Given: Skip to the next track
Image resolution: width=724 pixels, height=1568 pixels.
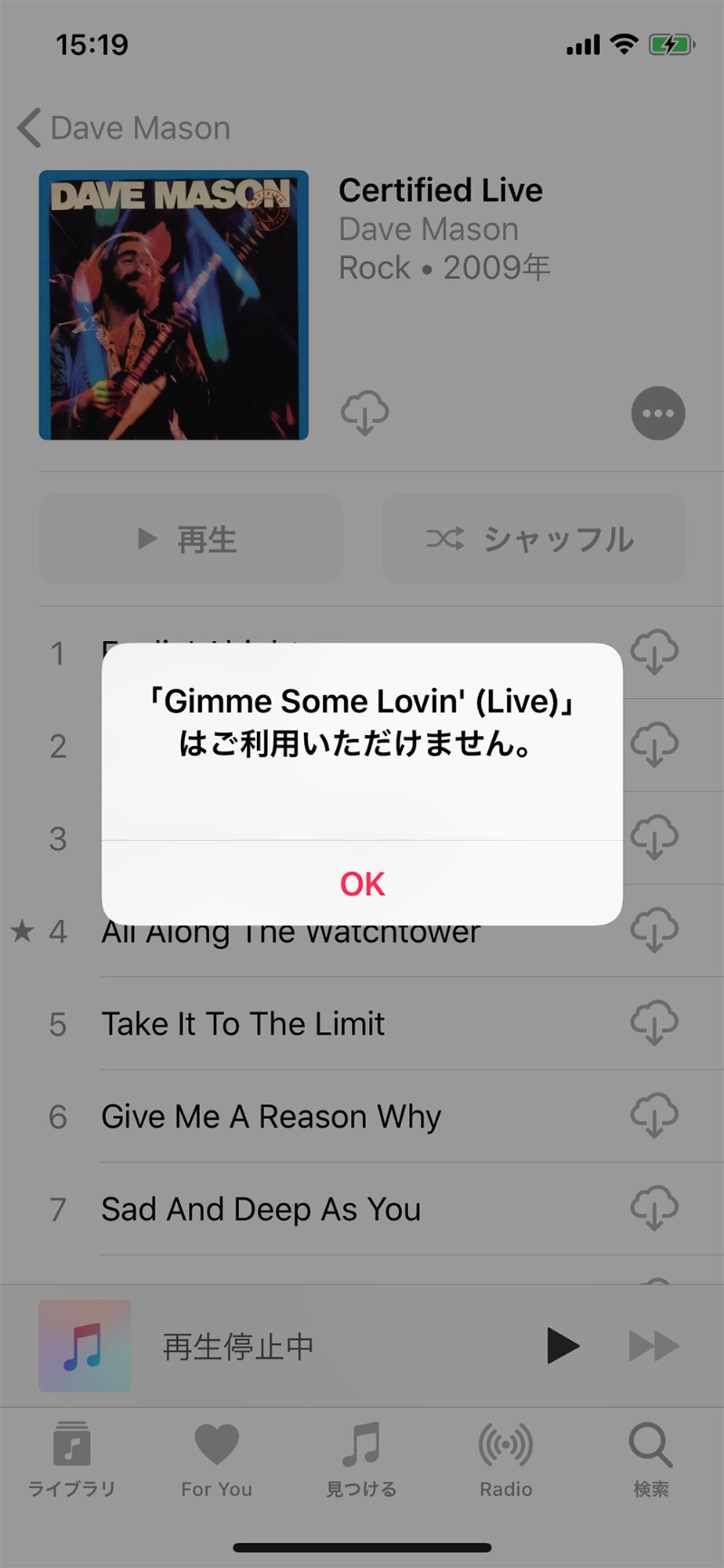Looking at the screenshot, I should [653, 1346].
